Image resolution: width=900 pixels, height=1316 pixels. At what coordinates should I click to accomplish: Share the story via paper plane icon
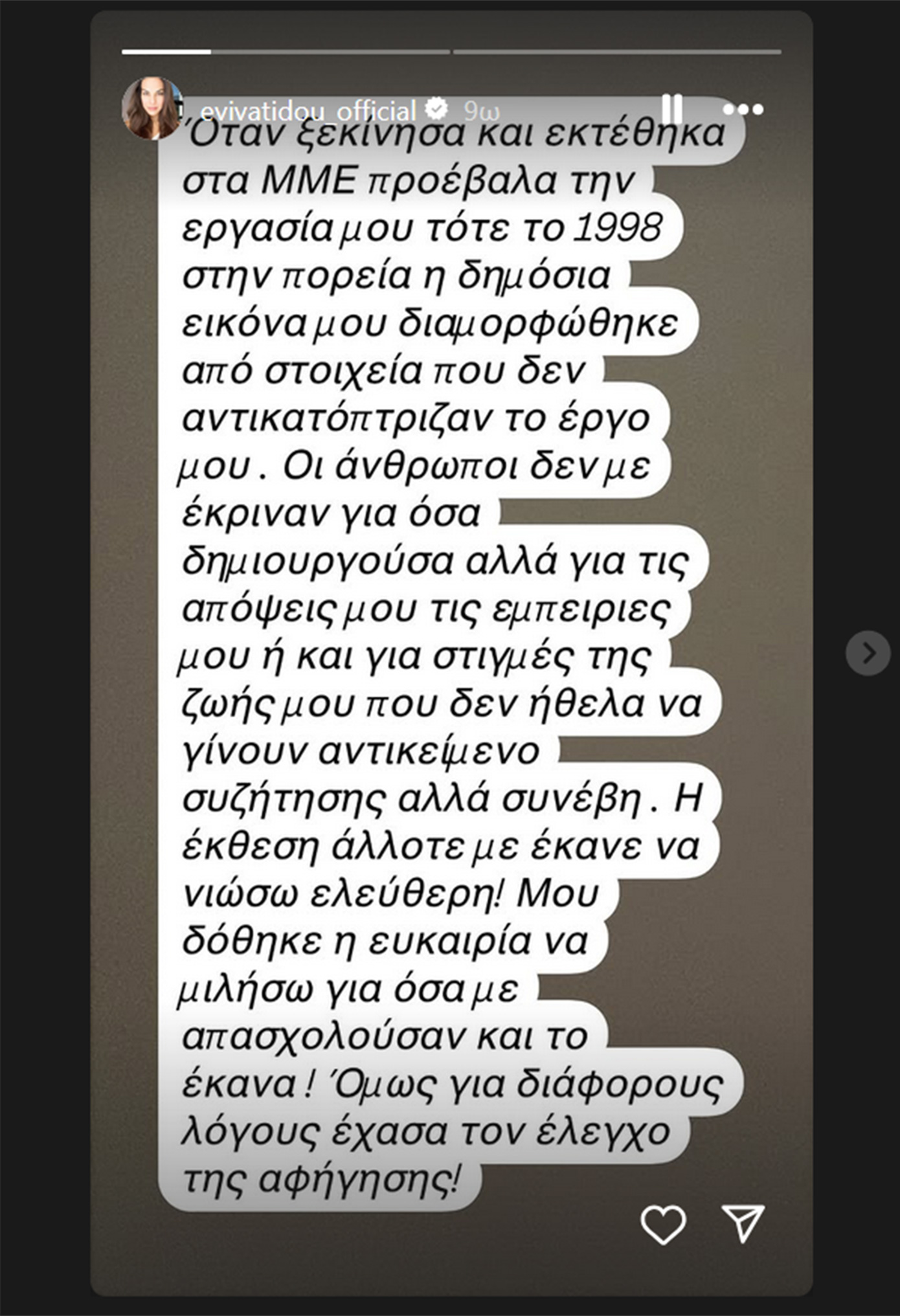point(743,1223)
